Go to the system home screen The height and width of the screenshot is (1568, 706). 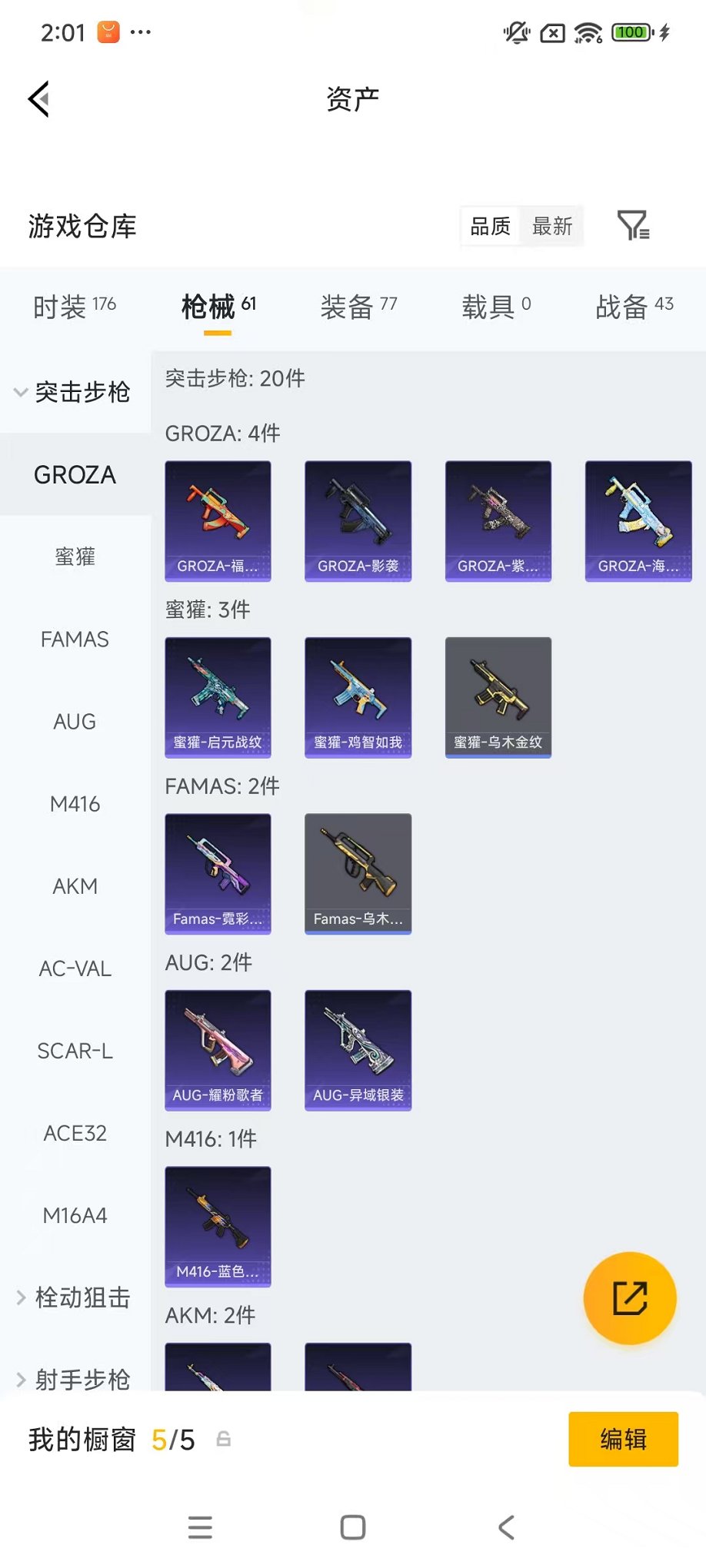353,1527
